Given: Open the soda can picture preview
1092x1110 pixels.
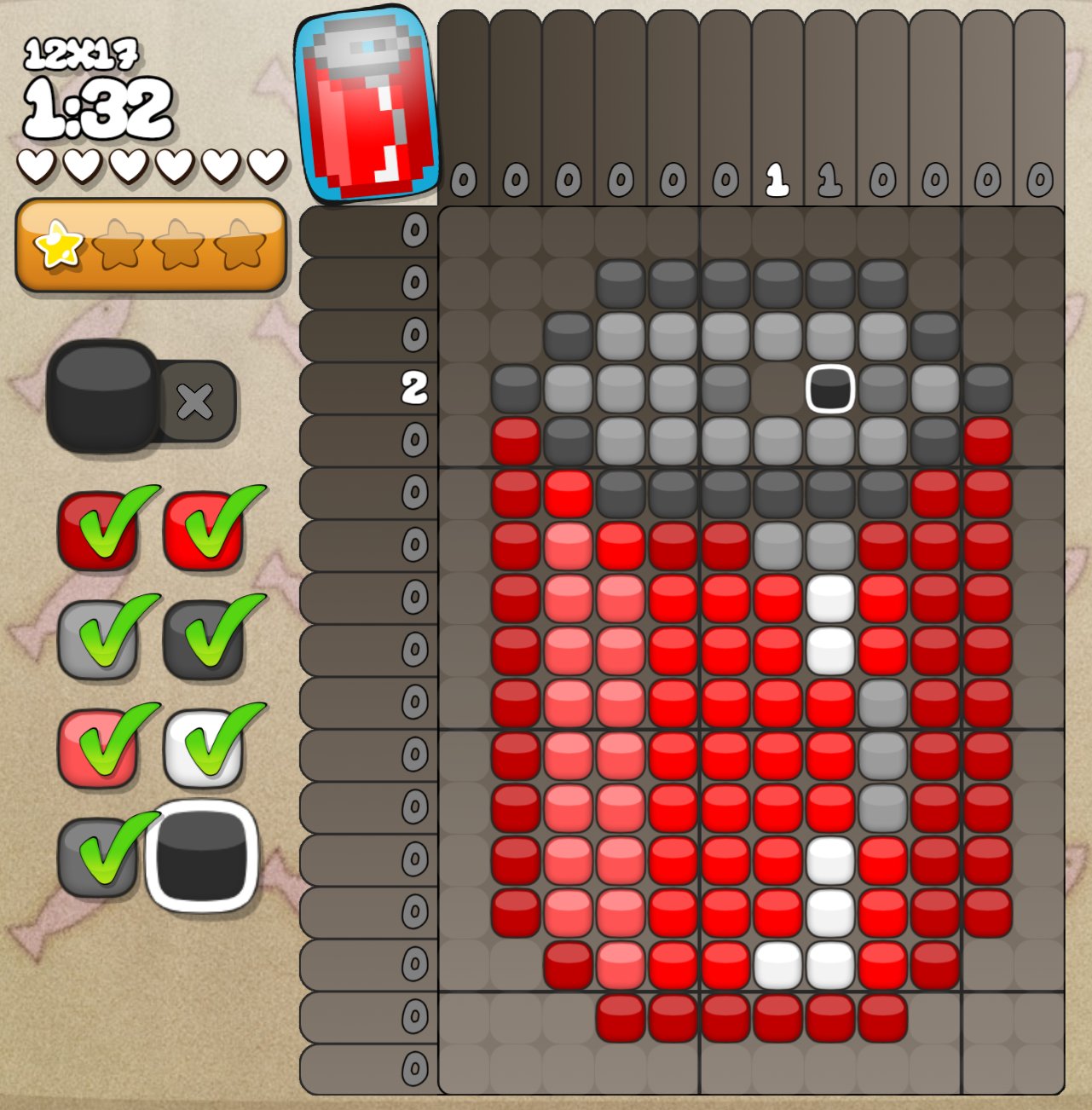Looking at the screenshot, I should (x=367, y=107).
